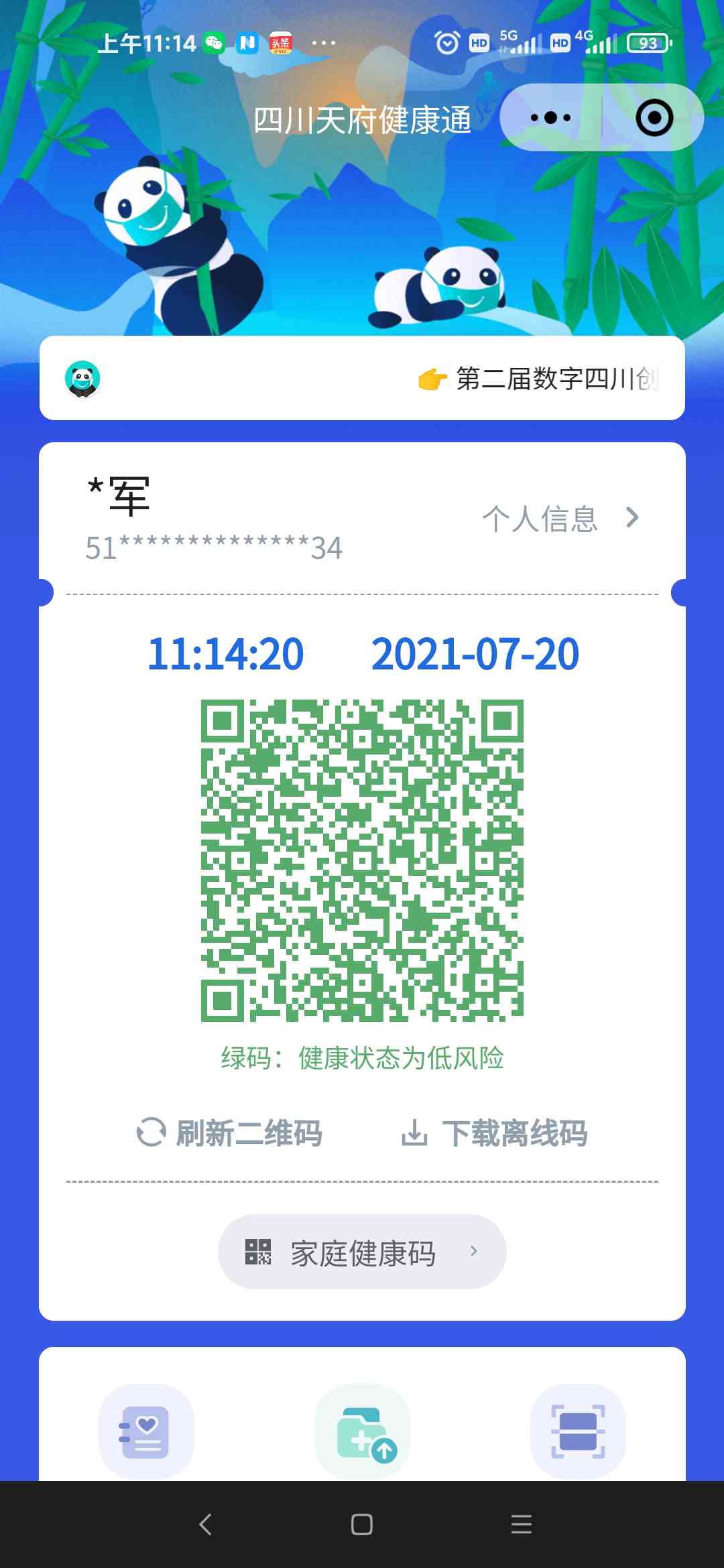This screenshot has height=1568, width=724.
Task: Open the folder upload icon
Action: (362, 1431)
